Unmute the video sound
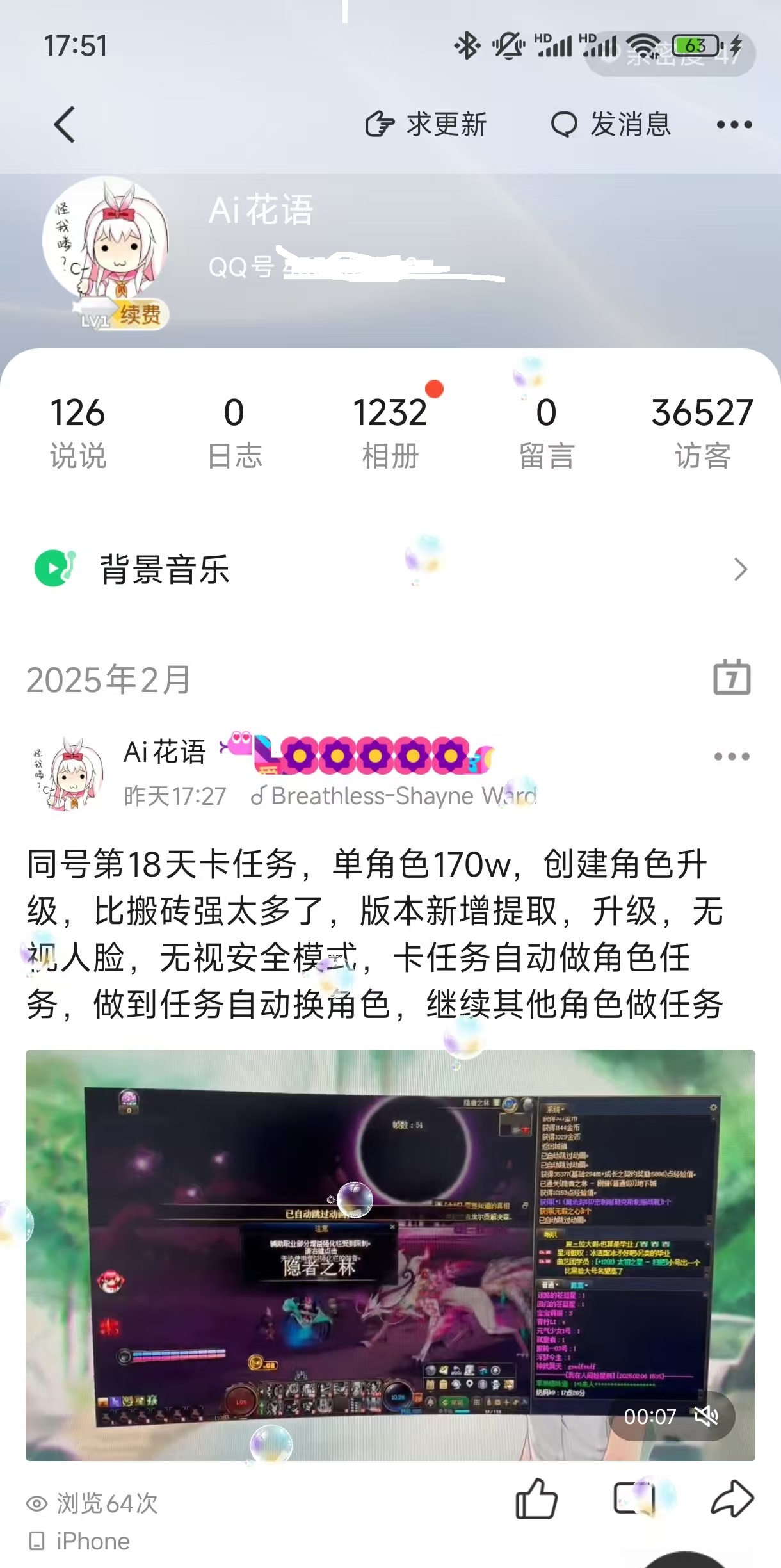The width and height of the screenshot is (781, 1568). pyautogui.click(x=707, y=1416)
